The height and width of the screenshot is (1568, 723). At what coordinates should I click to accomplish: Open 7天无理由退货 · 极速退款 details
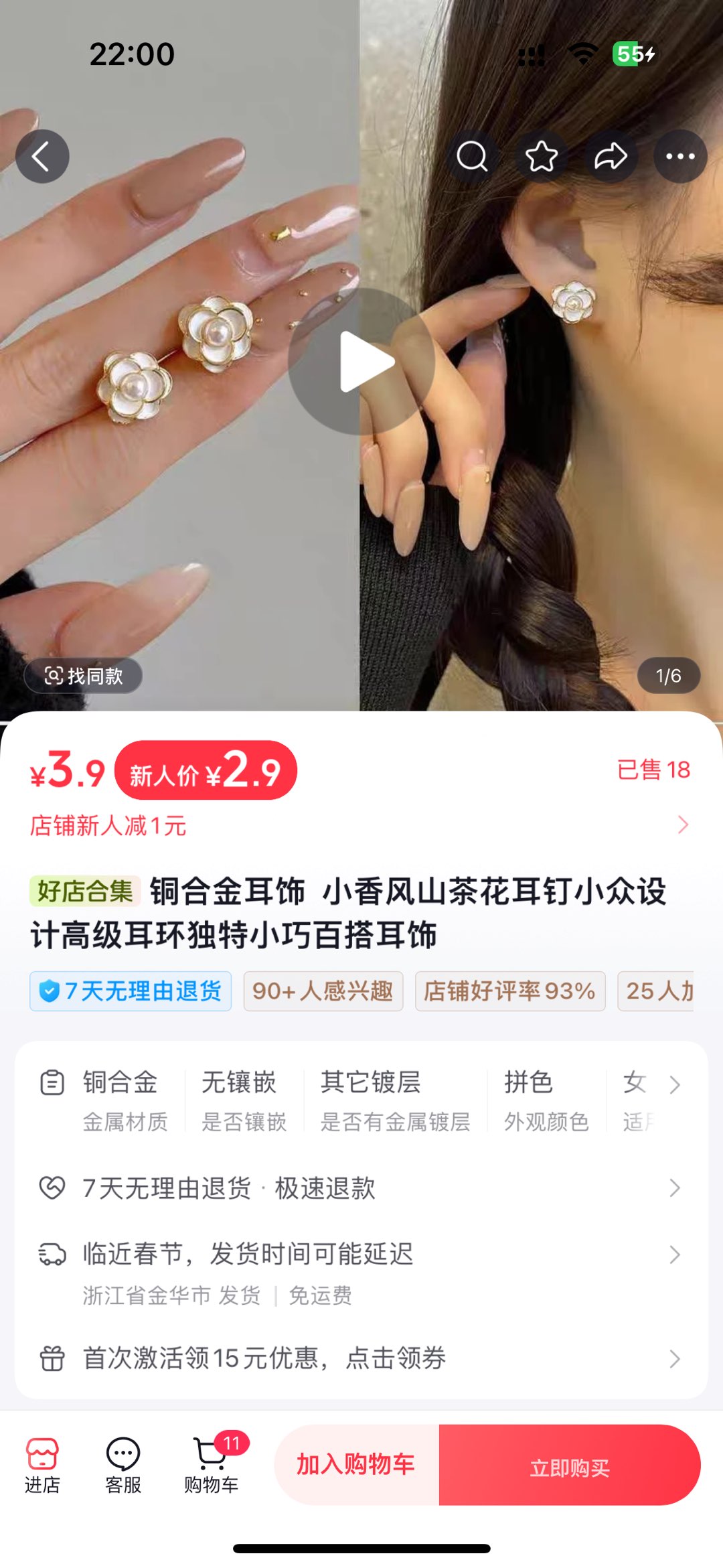click(x=361, y=1188)
